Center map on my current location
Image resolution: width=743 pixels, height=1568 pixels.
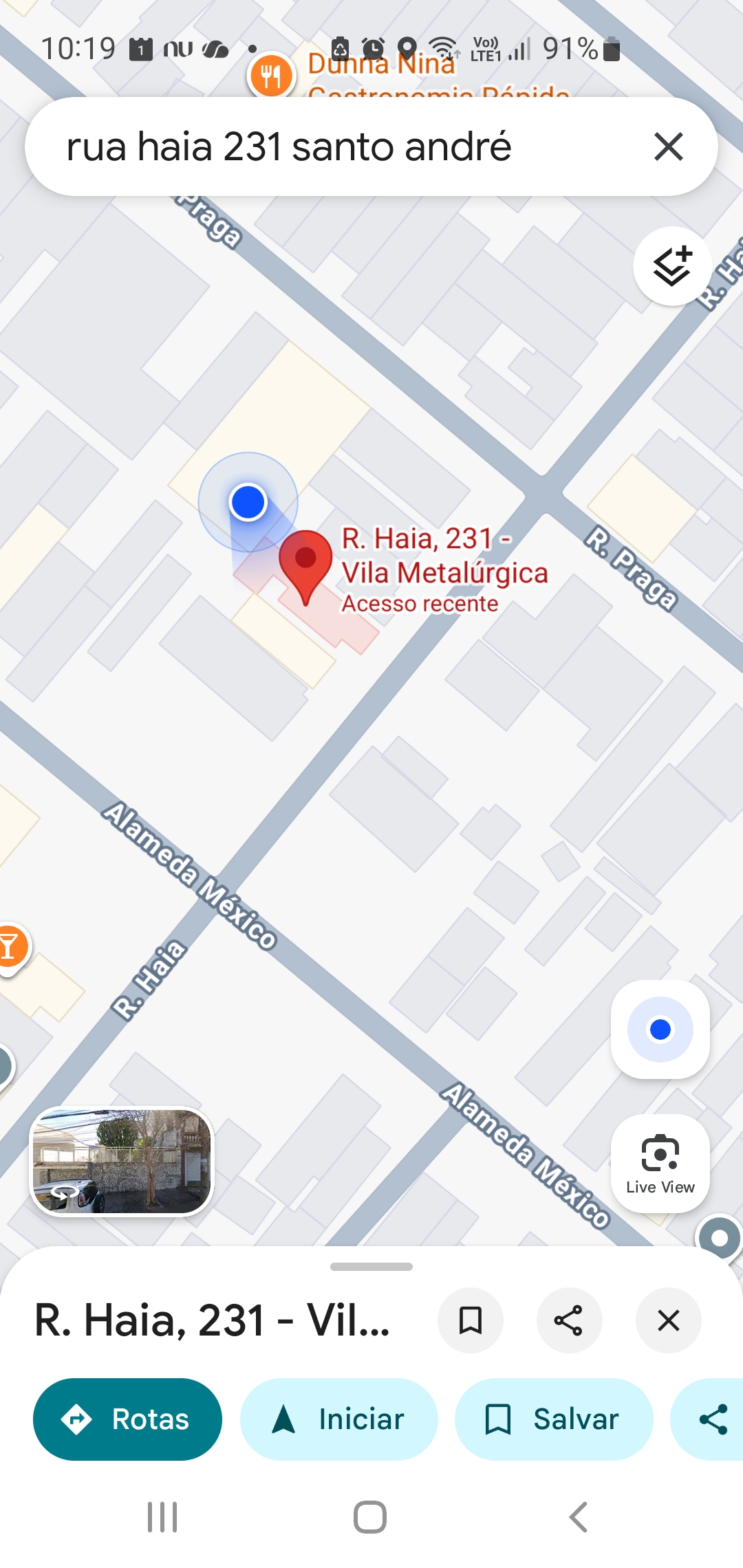pyautogui.click(x=660, y=1030)
